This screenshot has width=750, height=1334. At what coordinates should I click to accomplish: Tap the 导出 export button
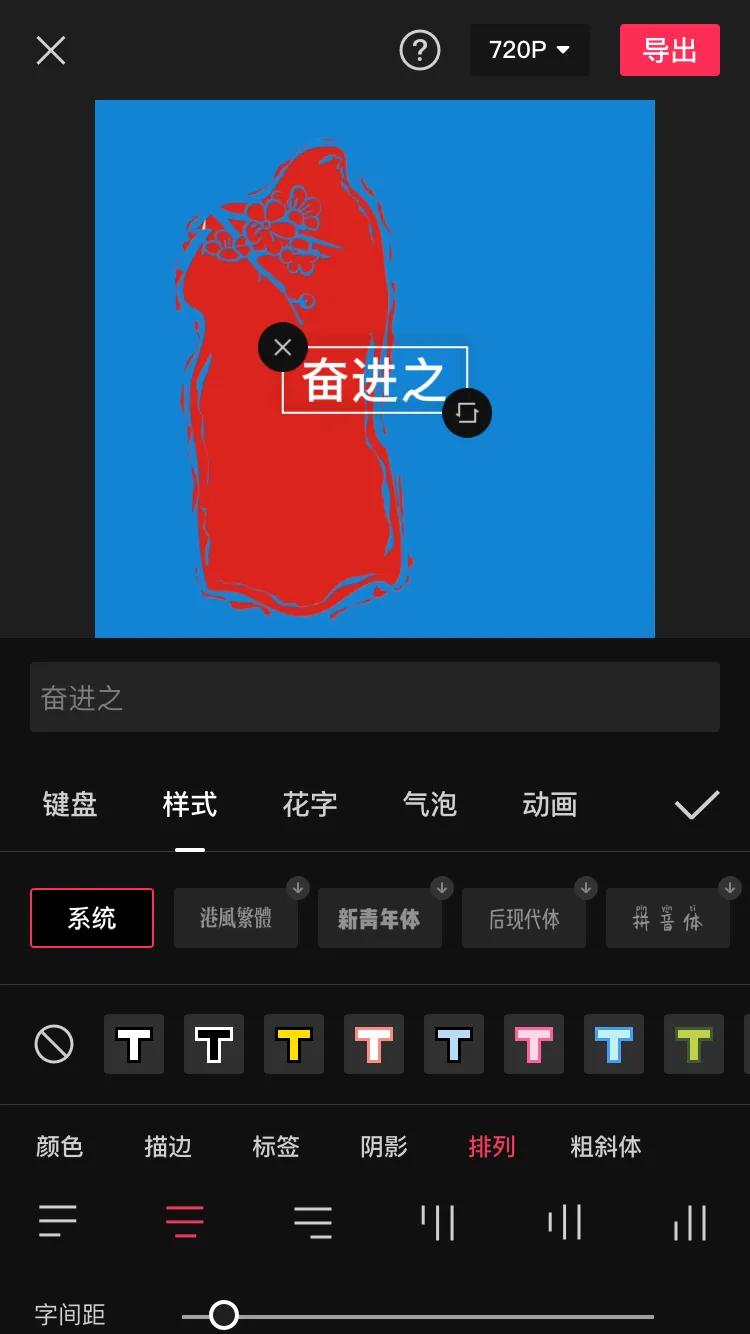(670, 50)
